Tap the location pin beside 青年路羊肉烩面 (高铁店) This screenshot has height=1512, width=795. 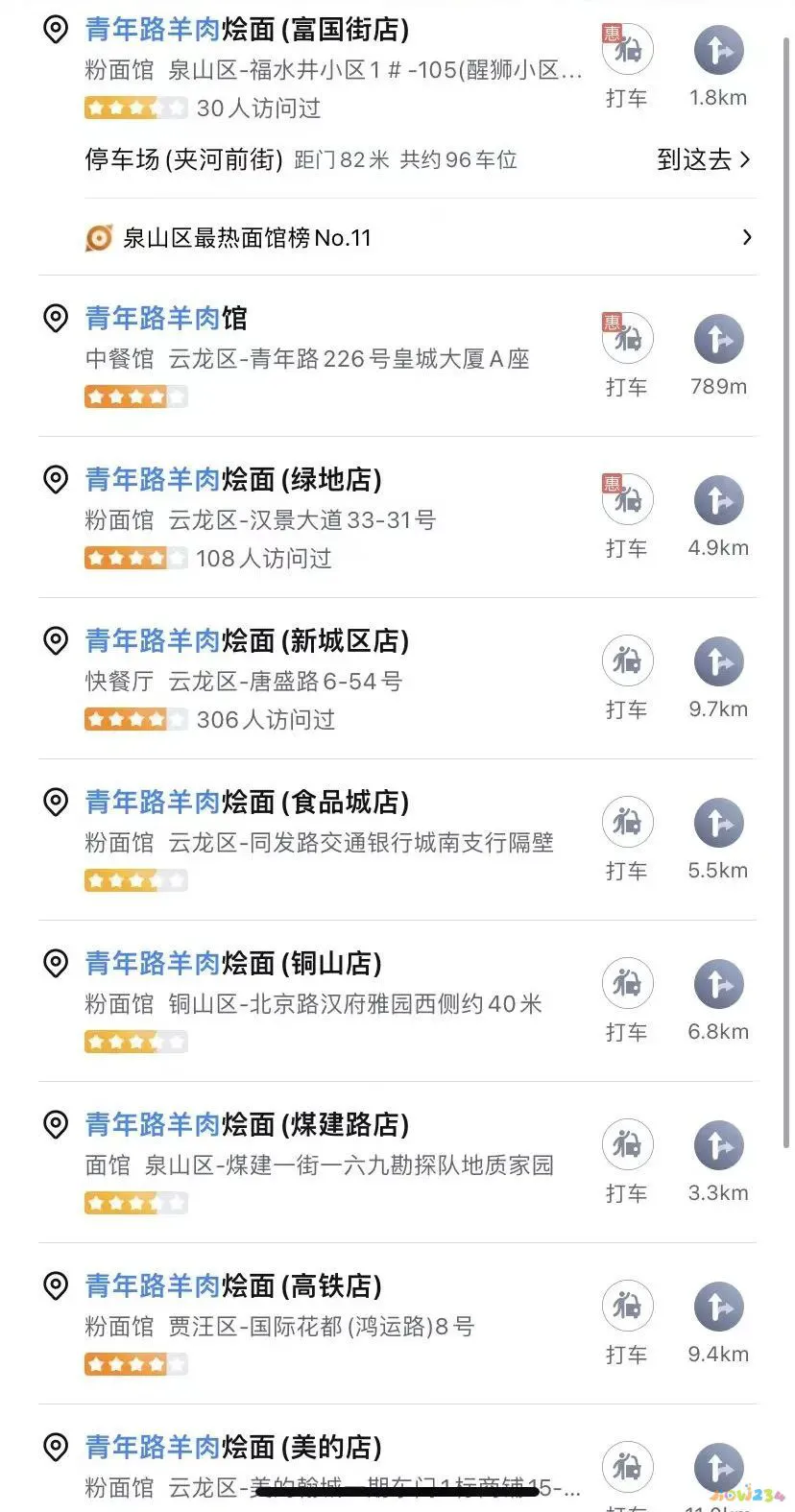(55, 1285)
